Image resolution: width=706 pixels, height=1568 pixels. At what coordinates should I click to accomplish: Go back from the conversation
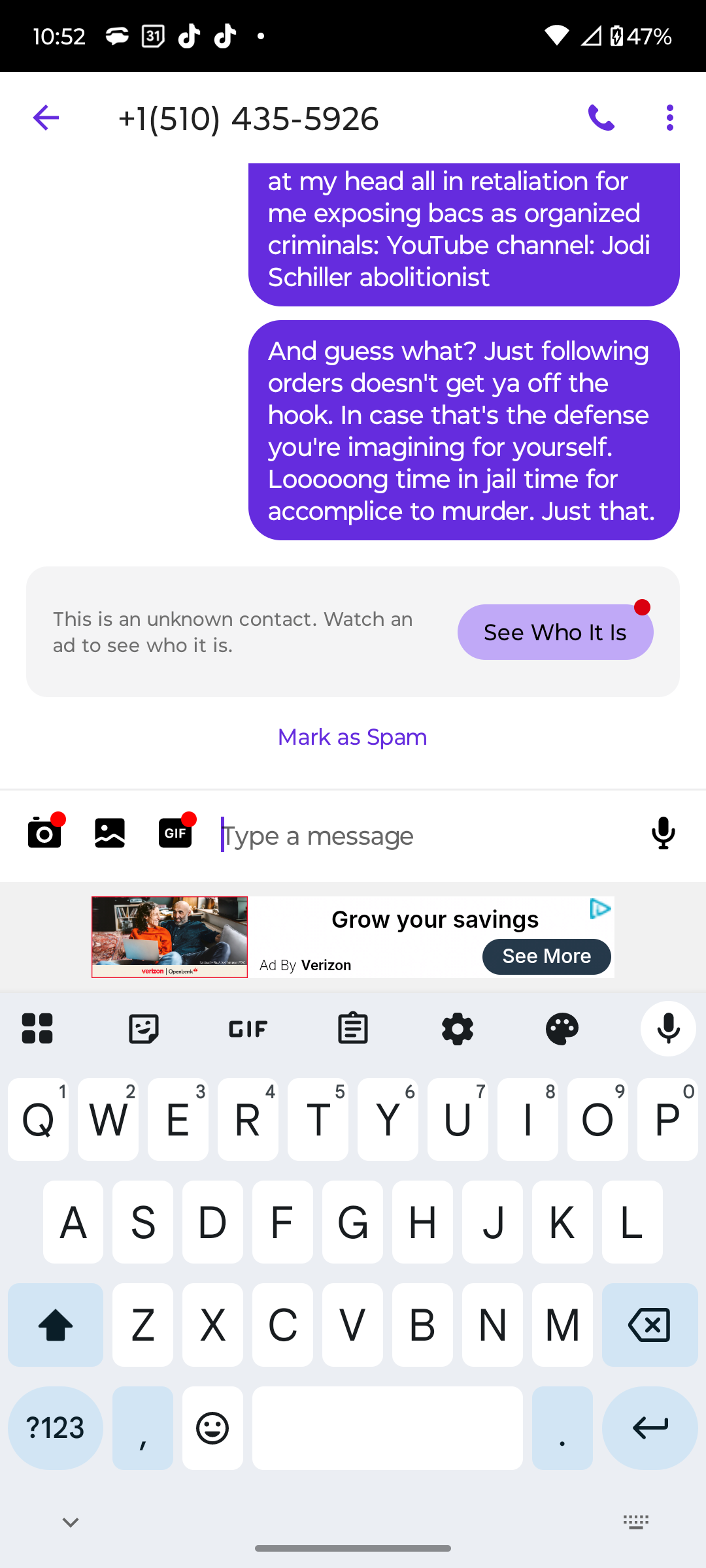click(46, 118)
